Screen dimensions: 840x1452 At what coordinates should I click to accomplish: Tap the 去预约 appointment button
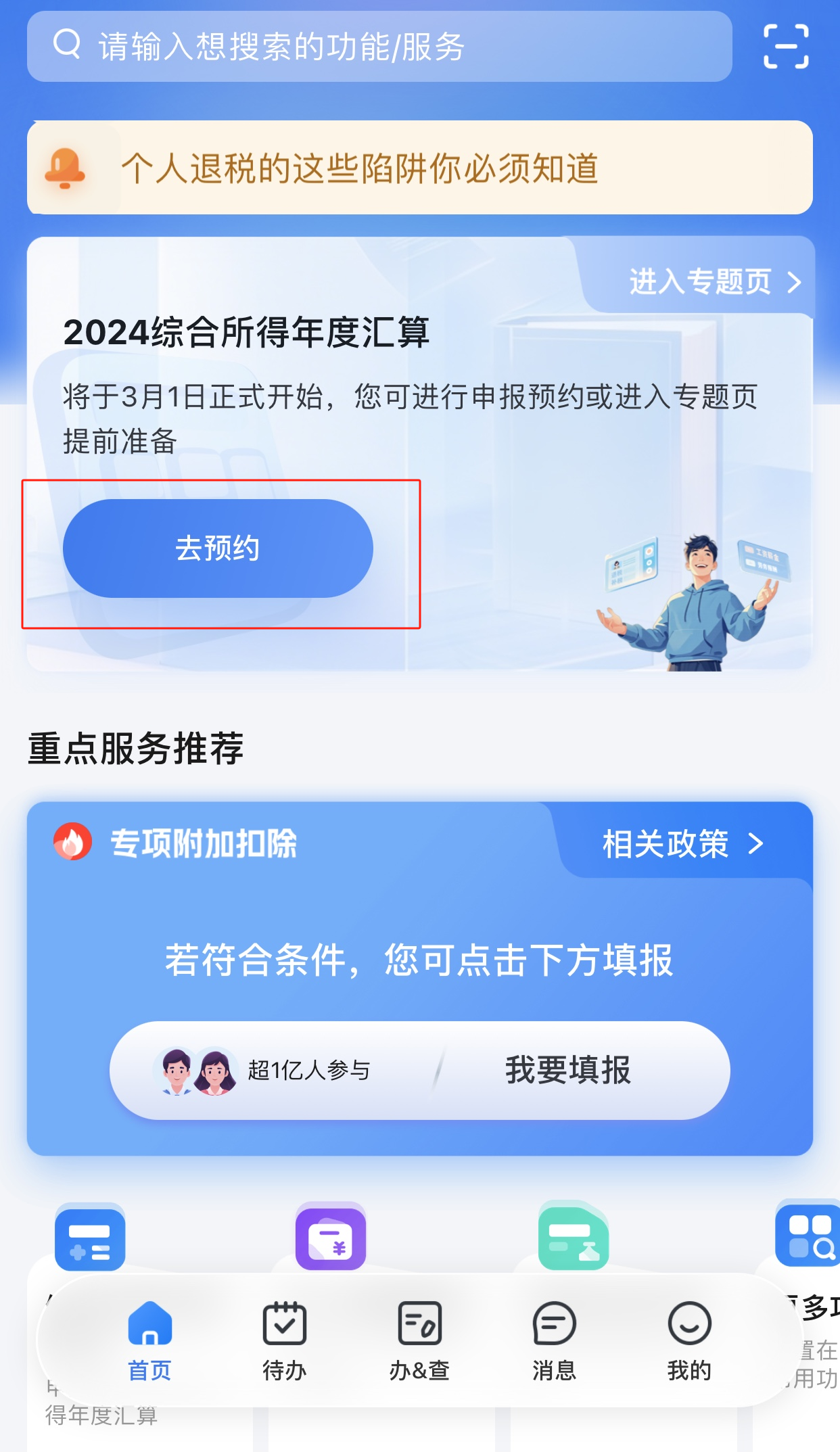pos(218,548)
